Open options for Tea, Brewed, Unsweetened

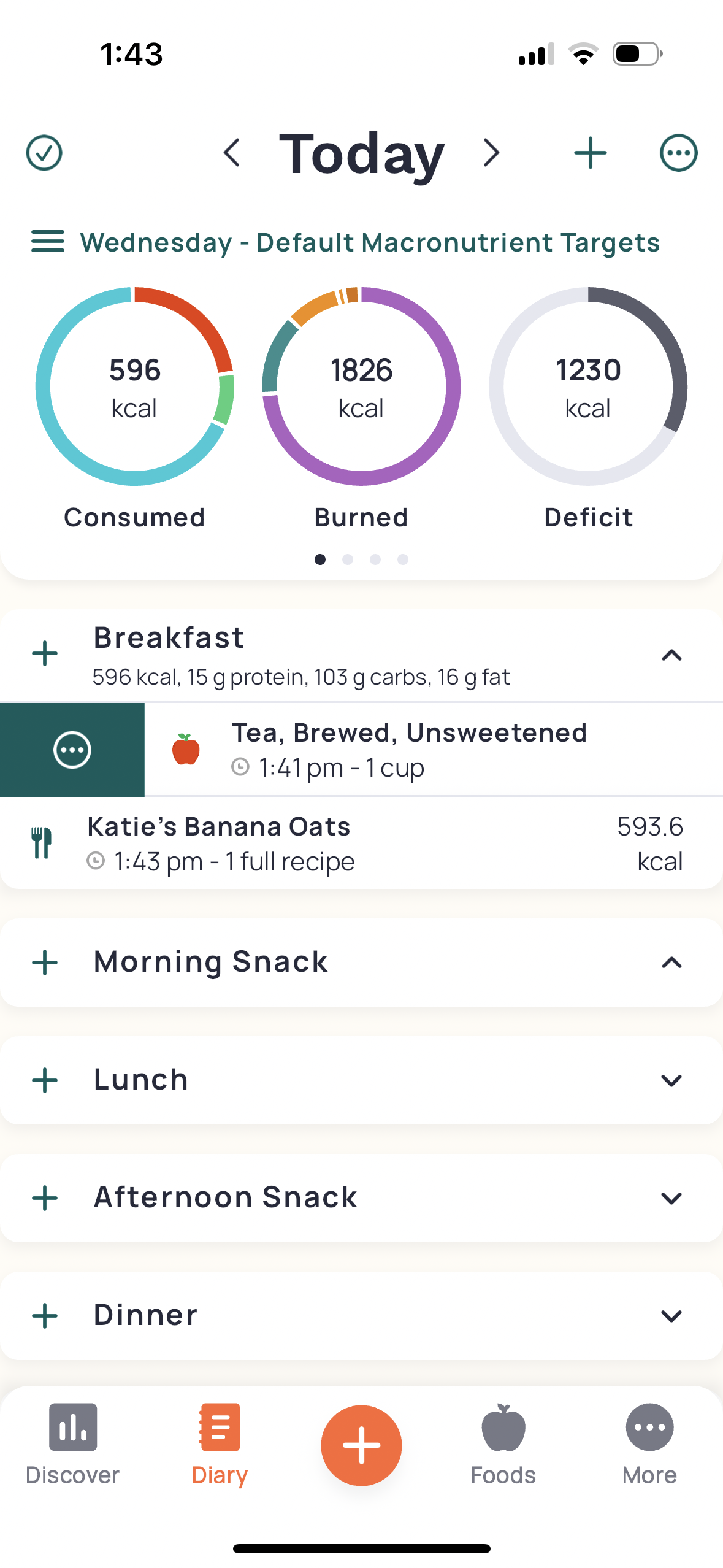[72, 750]
